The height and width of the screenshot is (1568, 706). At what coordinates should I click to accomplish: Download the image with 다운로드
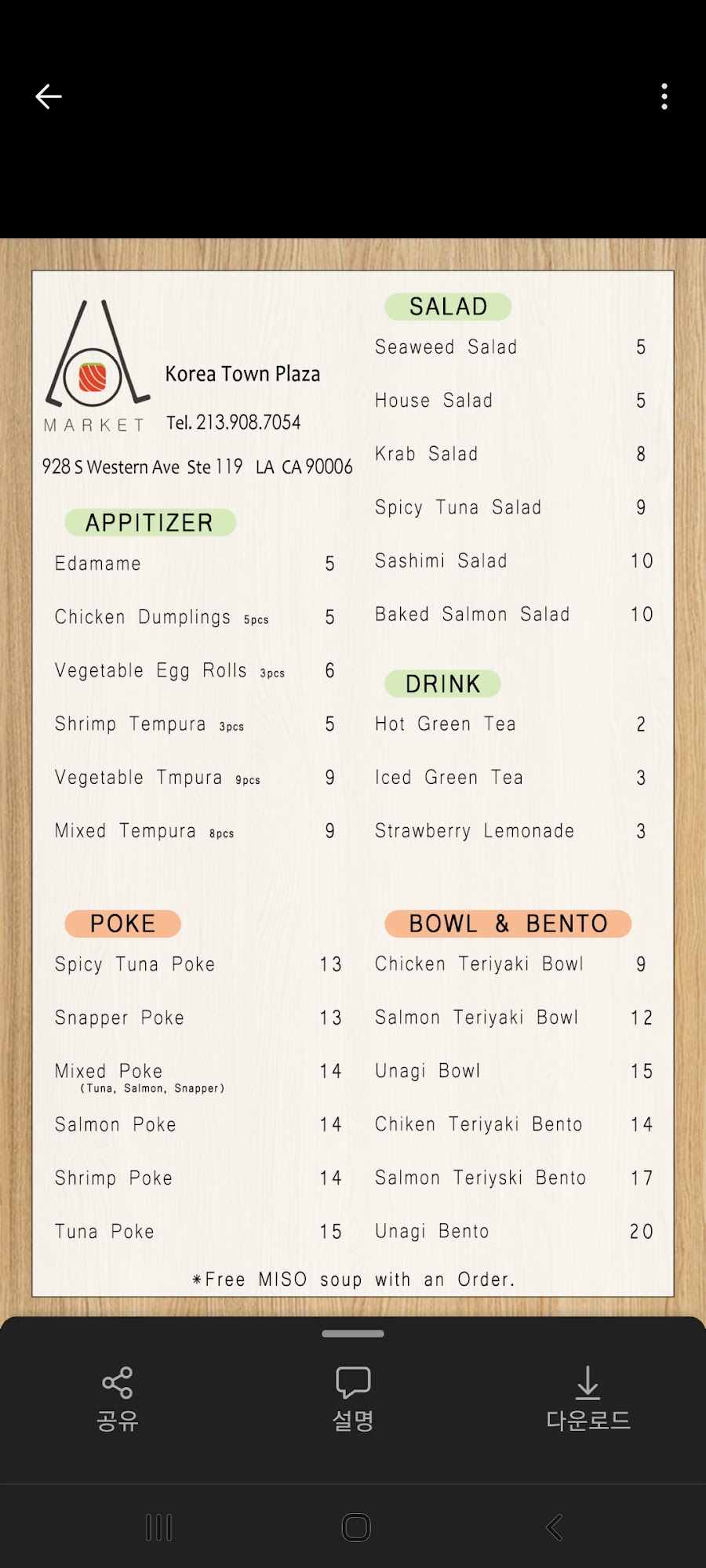pyautogui.click(x=588, y=1399)
